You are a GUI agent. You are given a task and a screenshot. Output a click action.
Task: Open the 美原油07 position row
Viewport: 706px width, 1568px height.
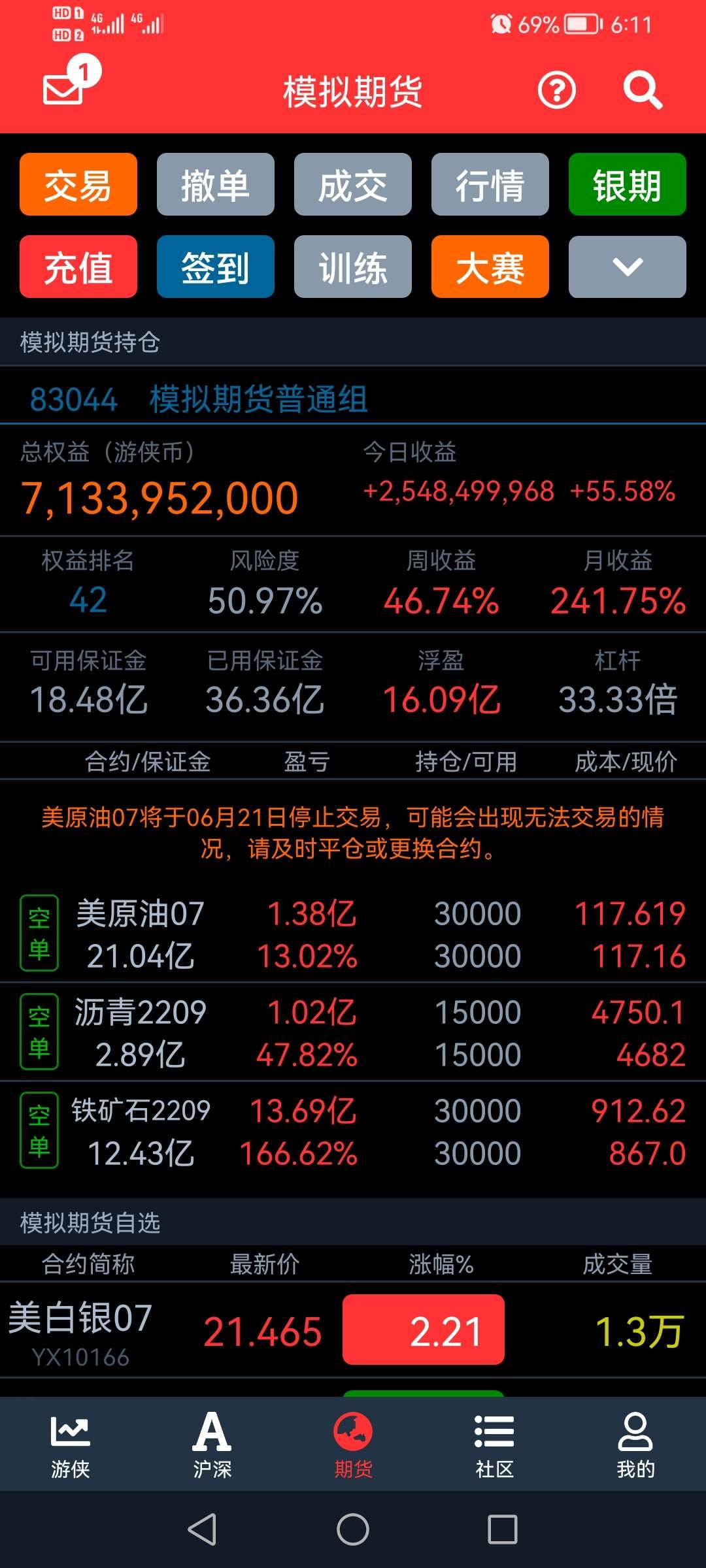click(x=353, y=934)
